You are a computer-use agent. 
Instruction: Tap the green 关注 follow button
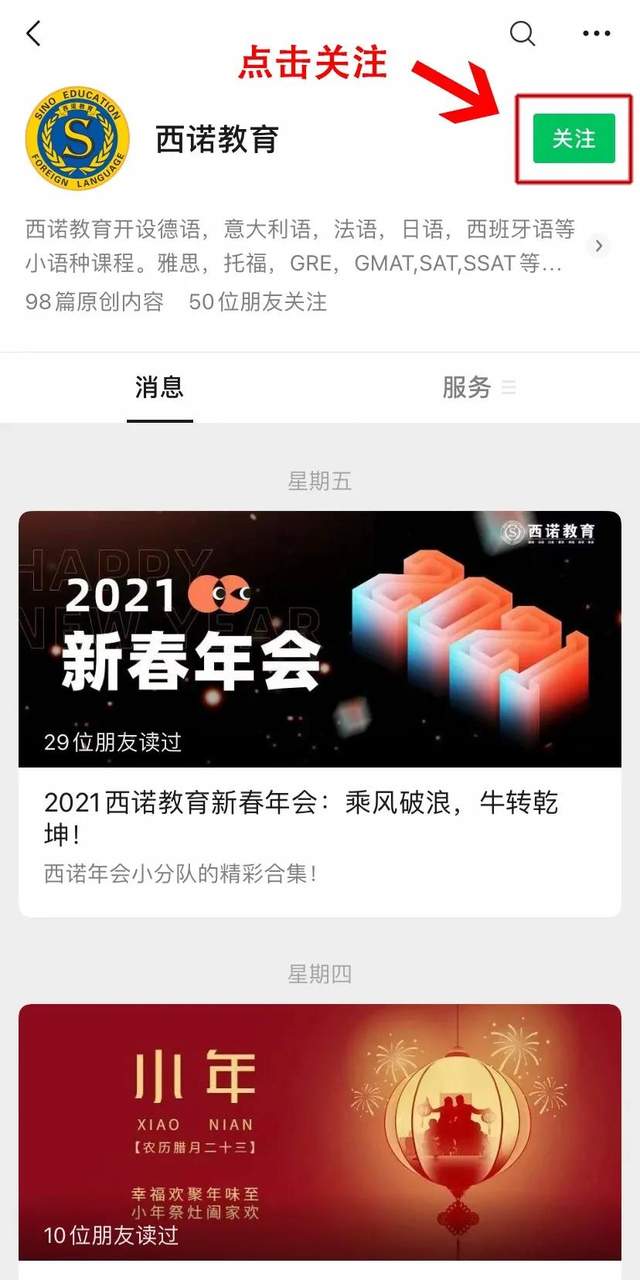pos(573,139)
